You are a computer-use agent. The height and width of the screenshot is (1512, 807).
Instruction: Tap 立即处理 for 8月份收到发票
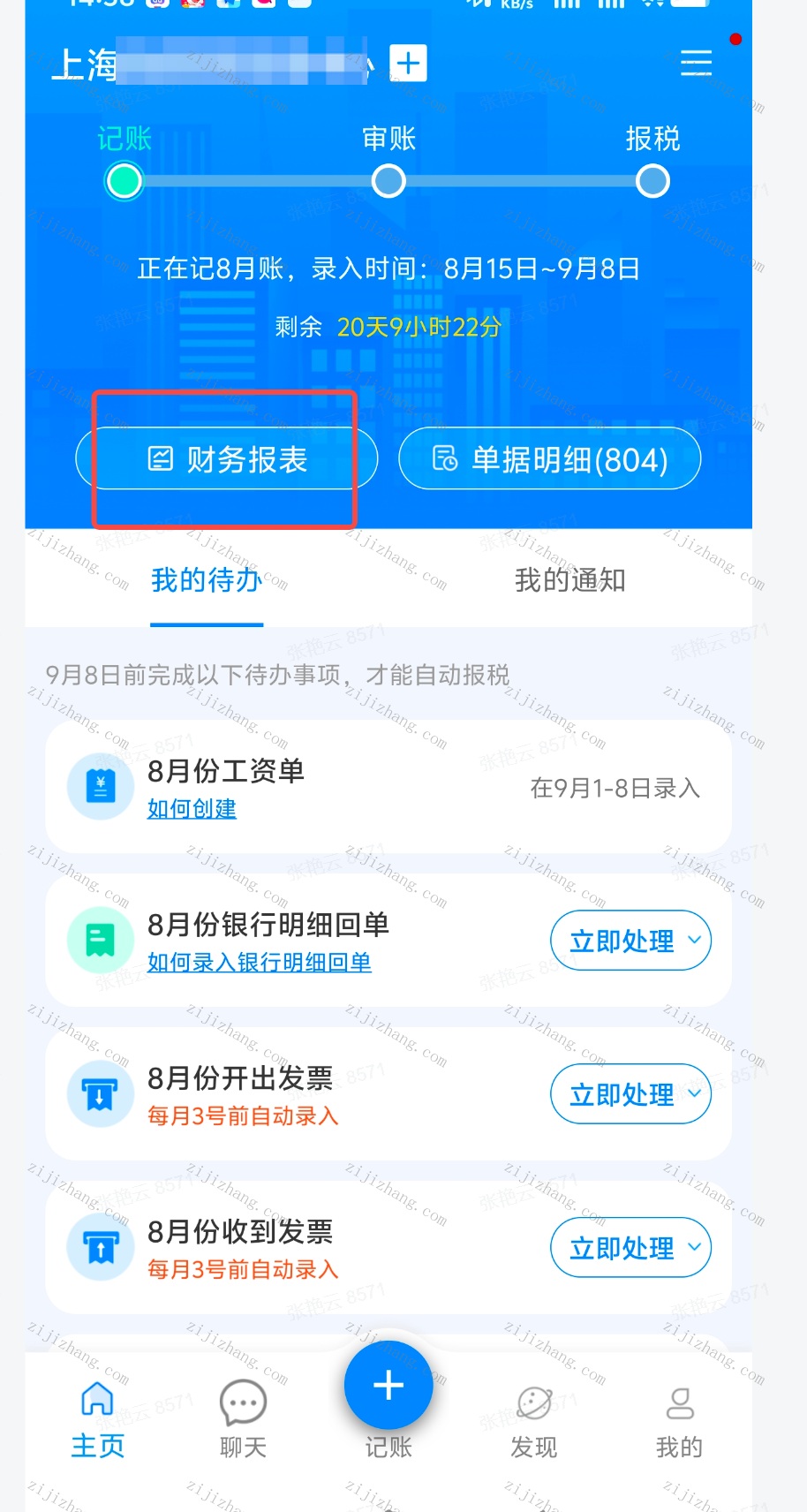(x=630, y=1248)
